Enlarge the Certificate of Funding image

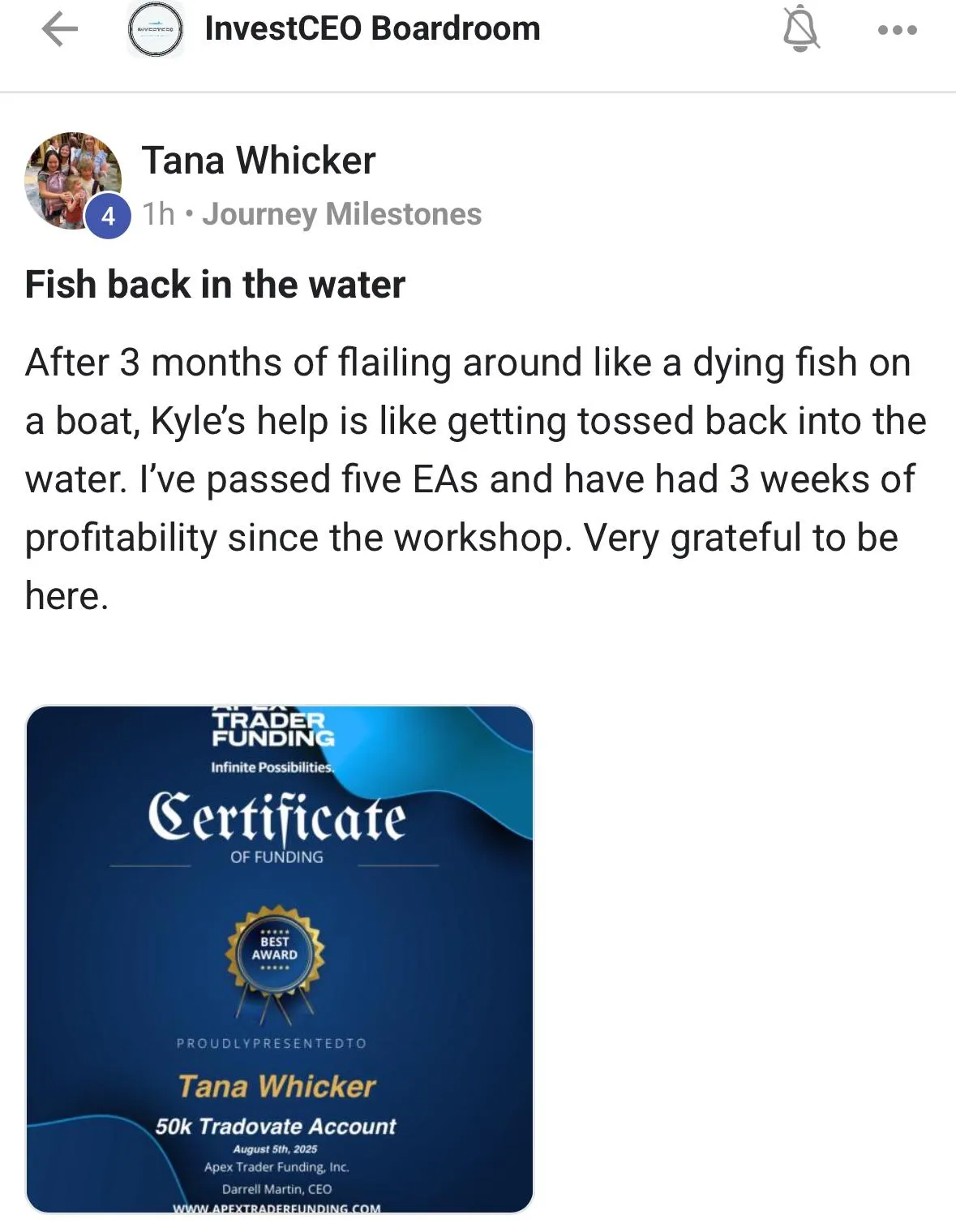280,959
